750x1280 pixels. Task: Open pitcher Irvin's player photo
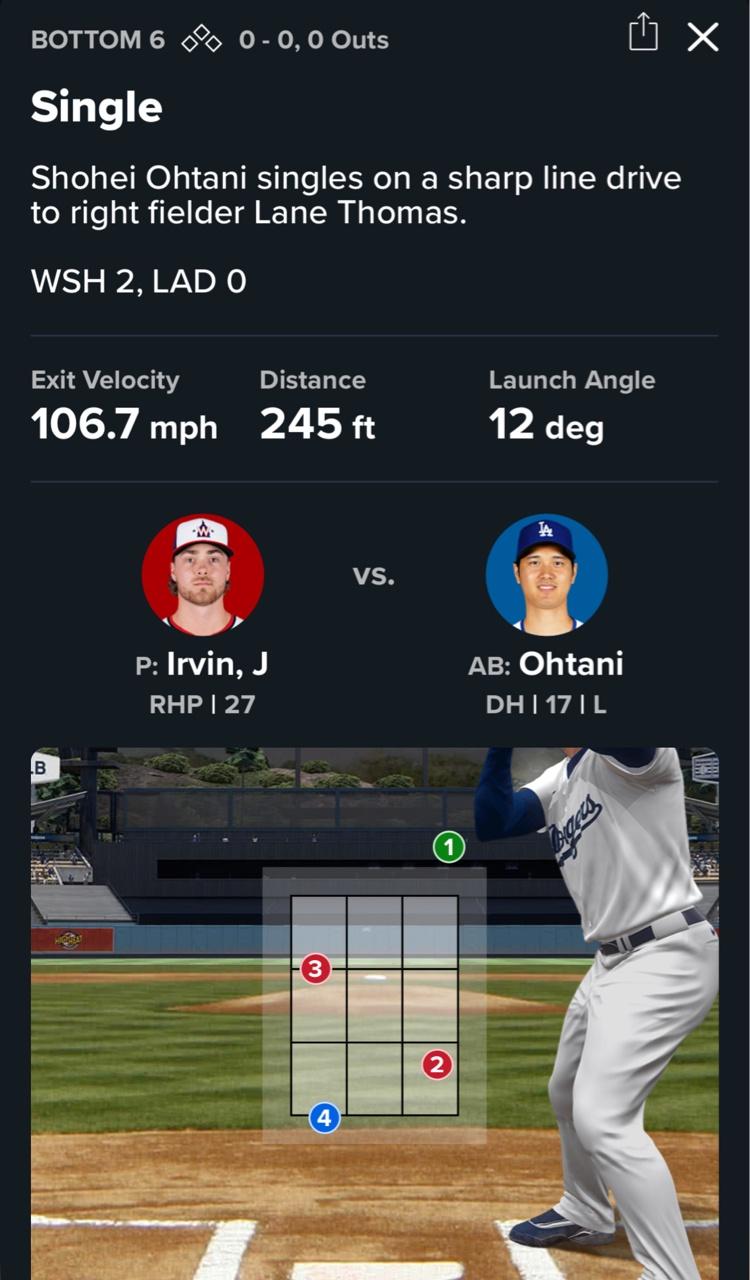pyautogui.click(x=203, y=575)
